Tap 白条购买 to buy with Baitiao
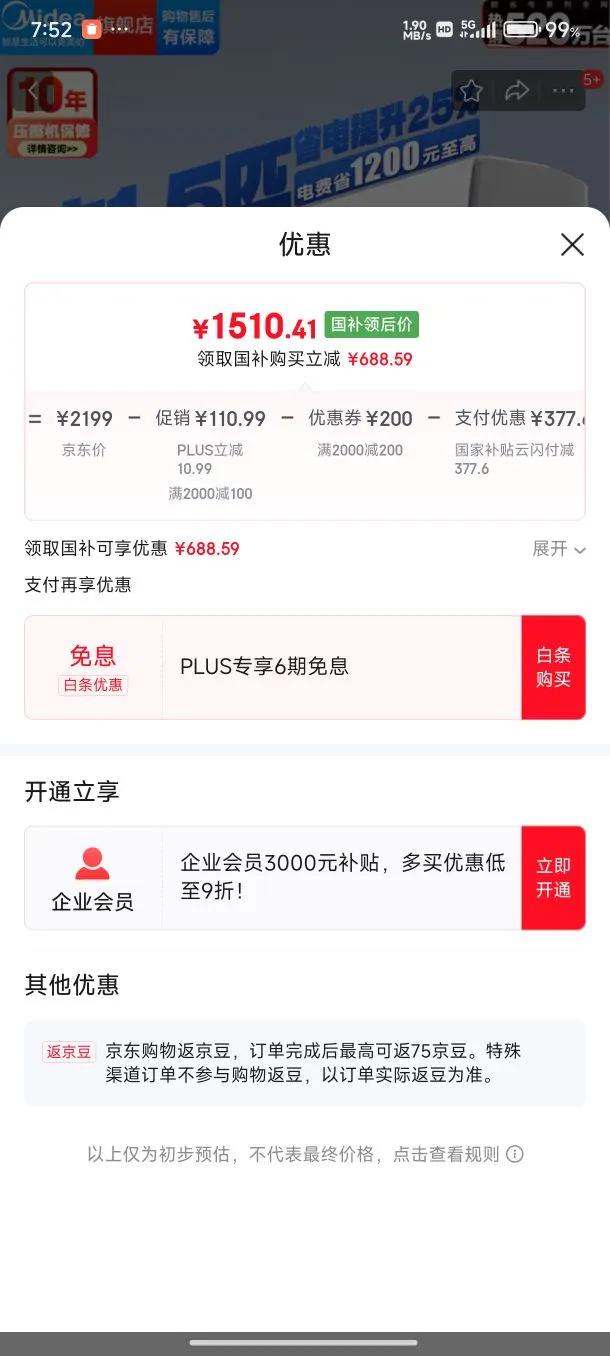Viewport: 610px width, 1356px height. click(x=553, y=667)
